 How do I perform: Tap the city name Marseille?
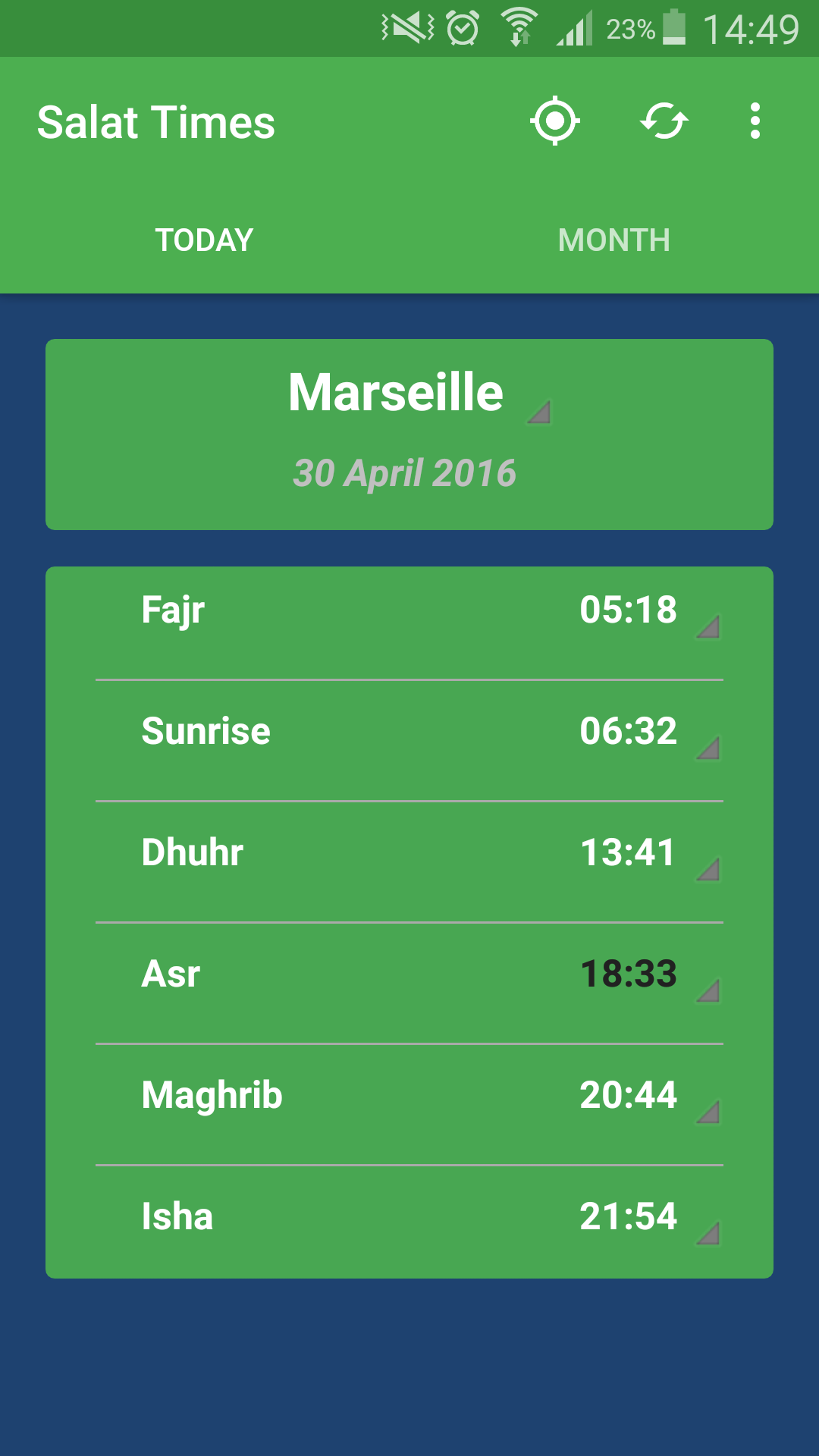[x=396, y=391]
